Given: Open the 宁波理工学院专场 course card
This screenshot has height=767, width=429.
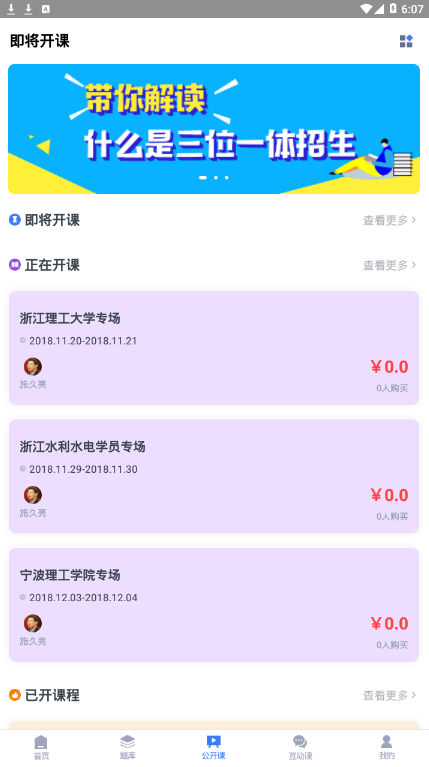Looking at the screenshot, I should 214,605.
